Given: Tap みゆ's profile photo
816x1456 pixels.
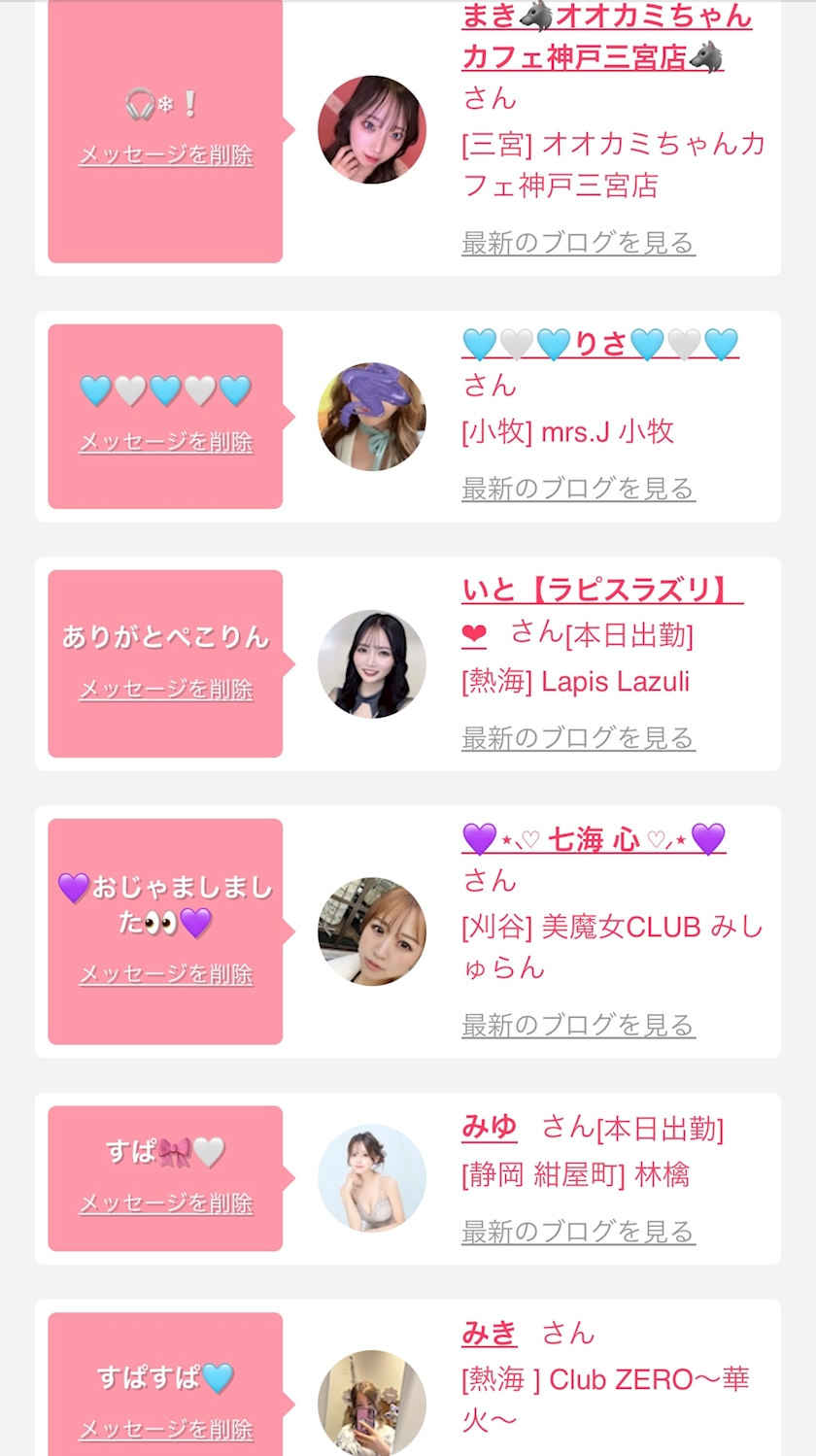Looking at the screenshot, I should 372,1178.
